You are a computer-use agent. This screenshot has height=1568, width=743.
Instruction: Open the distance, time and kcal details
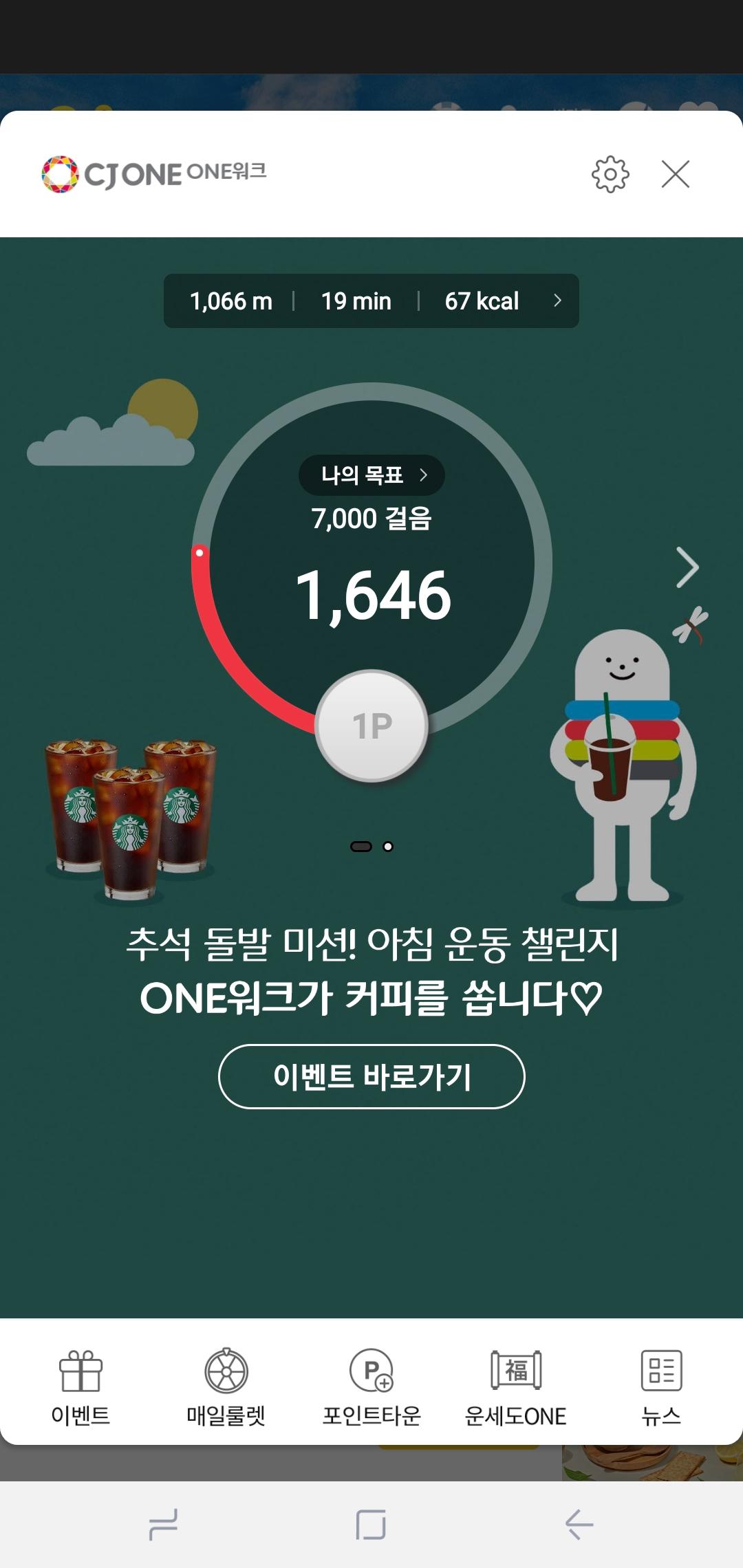point(371,301)
